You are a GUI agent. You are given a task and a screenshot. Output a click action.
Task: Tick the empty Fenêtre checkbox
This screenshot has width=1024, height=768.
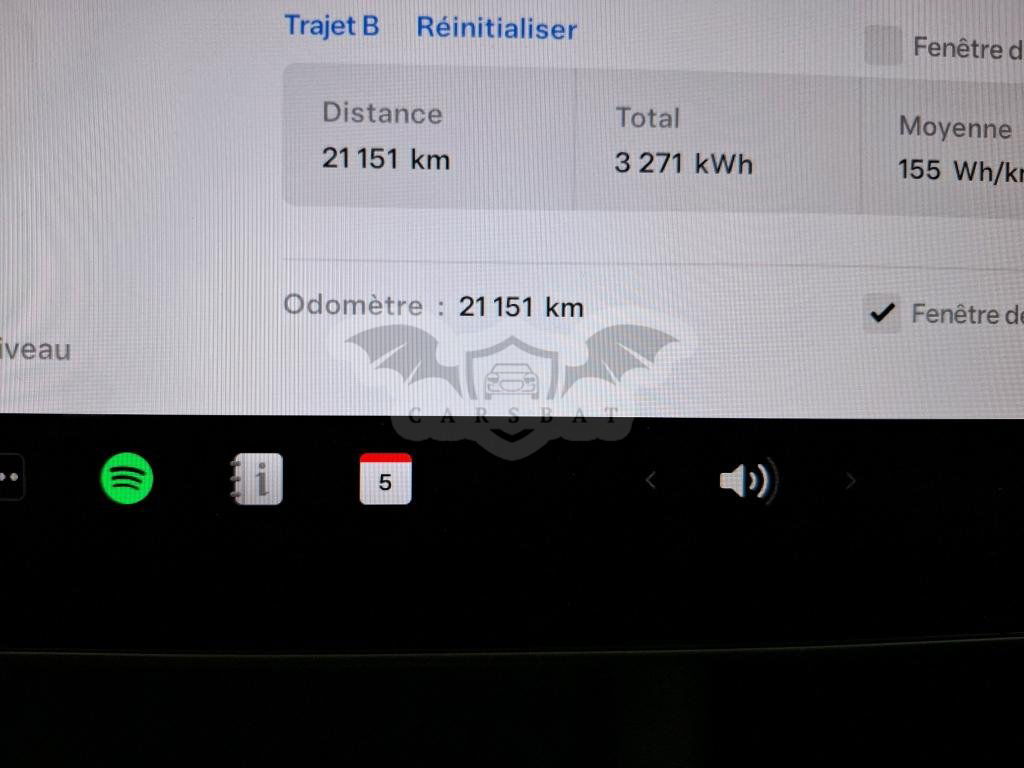(883, 46)
